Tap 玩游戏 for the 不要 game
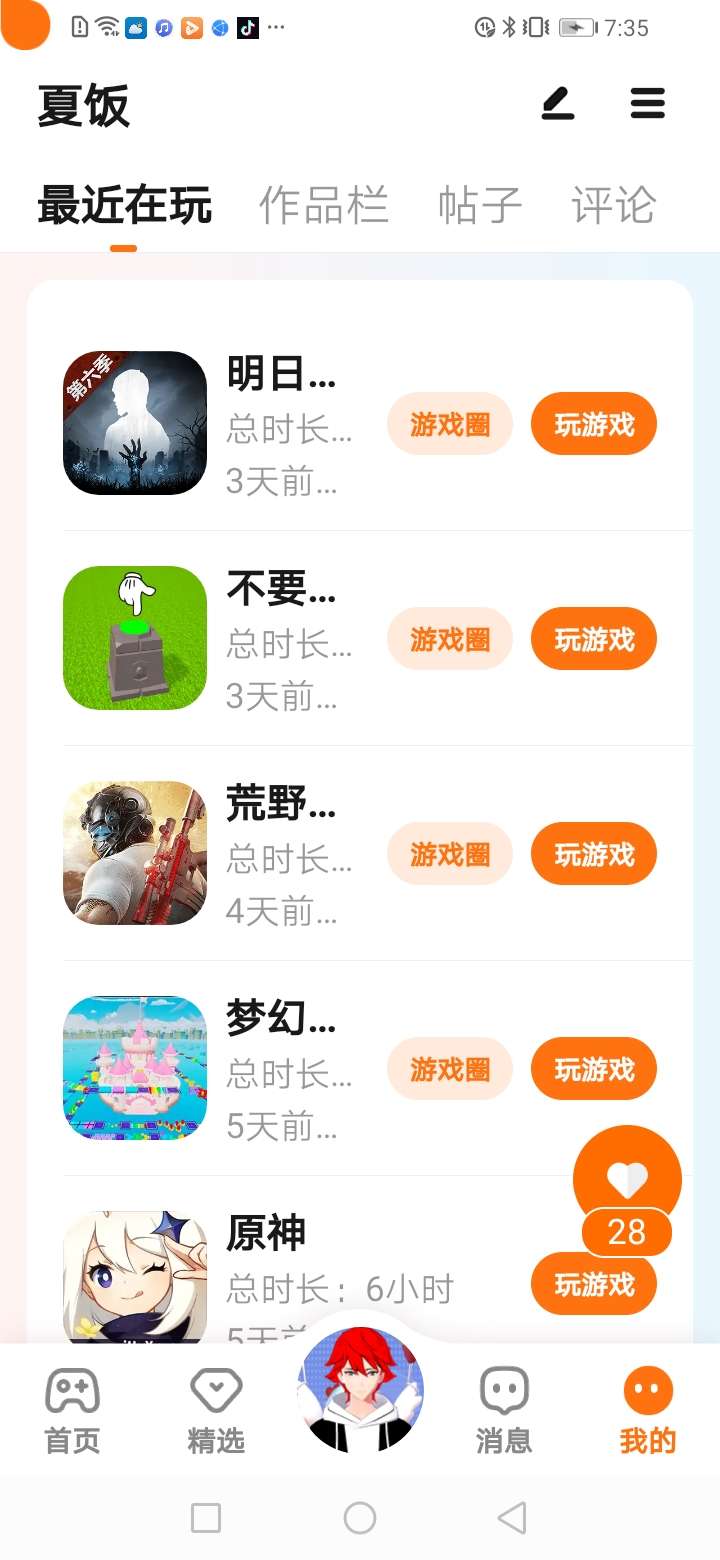The image size is (720, 1560). [x=594, y=639]
